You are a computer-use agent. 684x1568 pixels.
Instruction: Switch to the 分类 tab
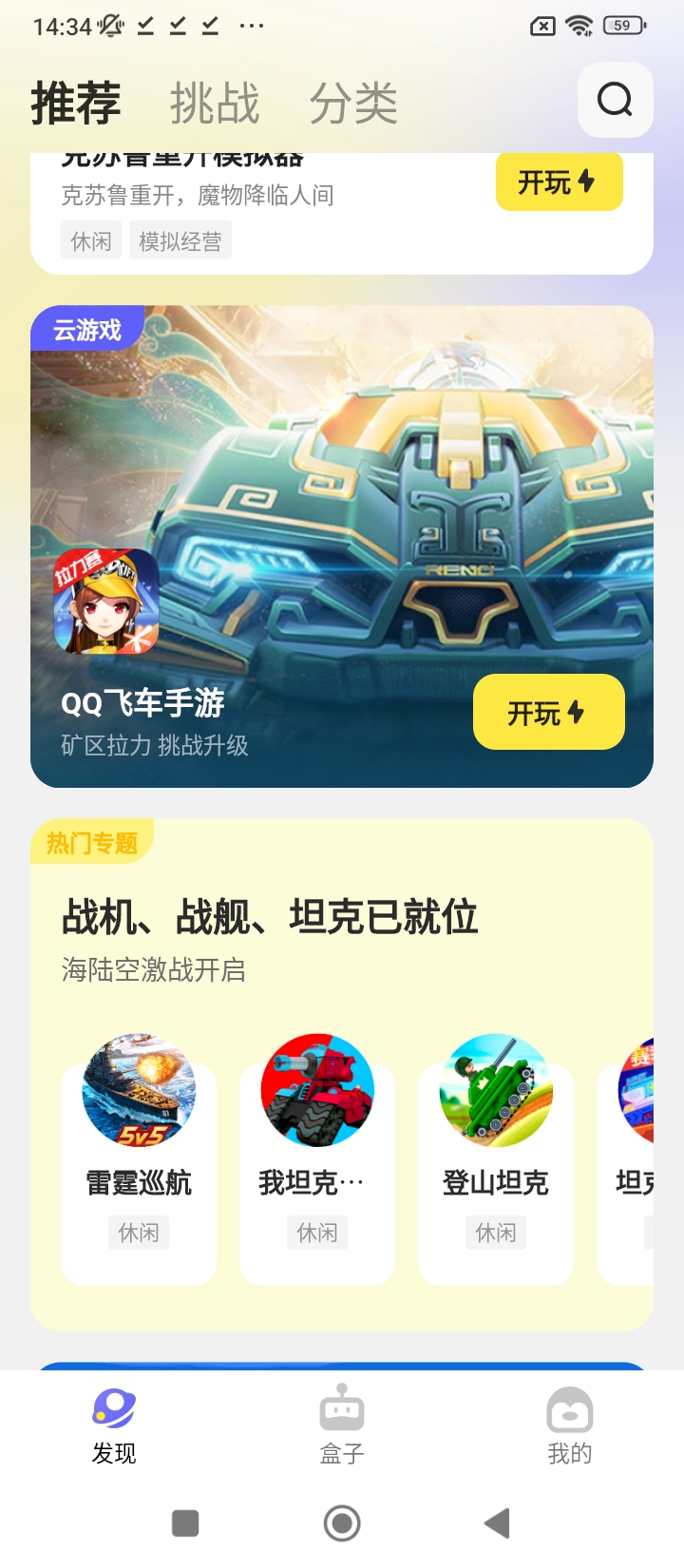(x=353, y=103)
